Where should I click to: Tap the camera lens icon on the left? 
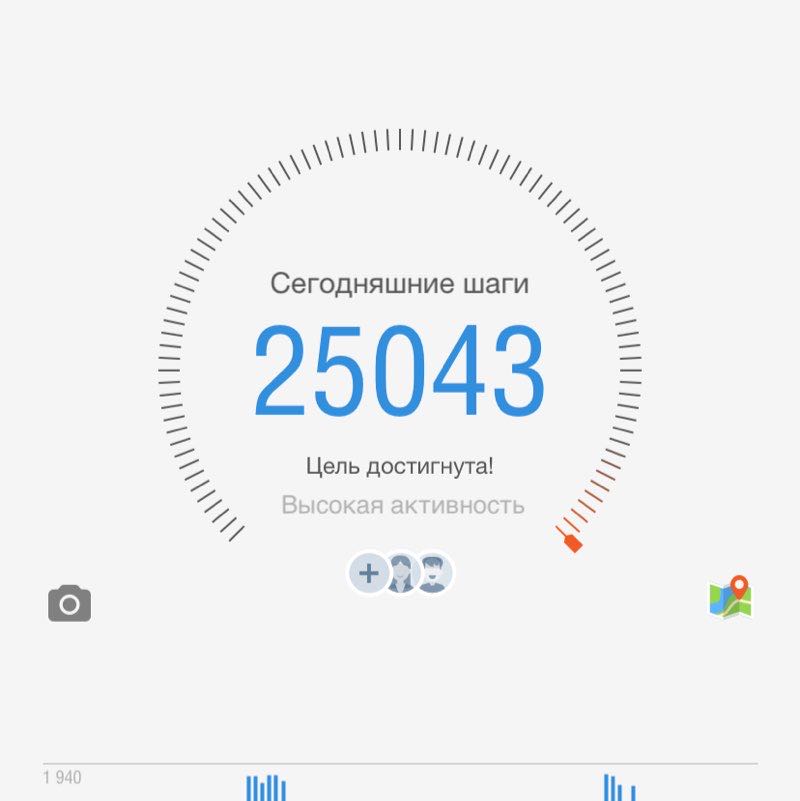click(x=68, y=604)
